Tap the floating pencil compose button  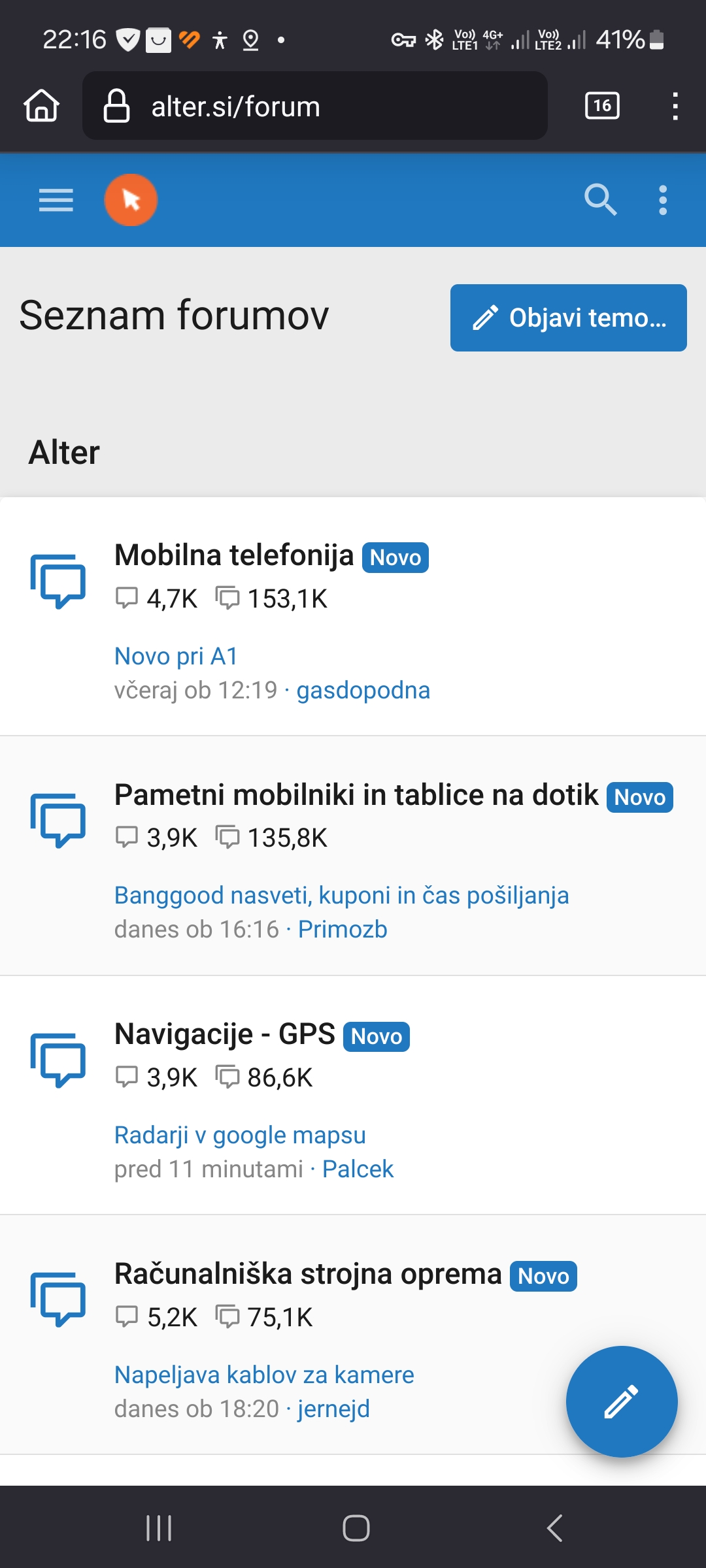622,1401
